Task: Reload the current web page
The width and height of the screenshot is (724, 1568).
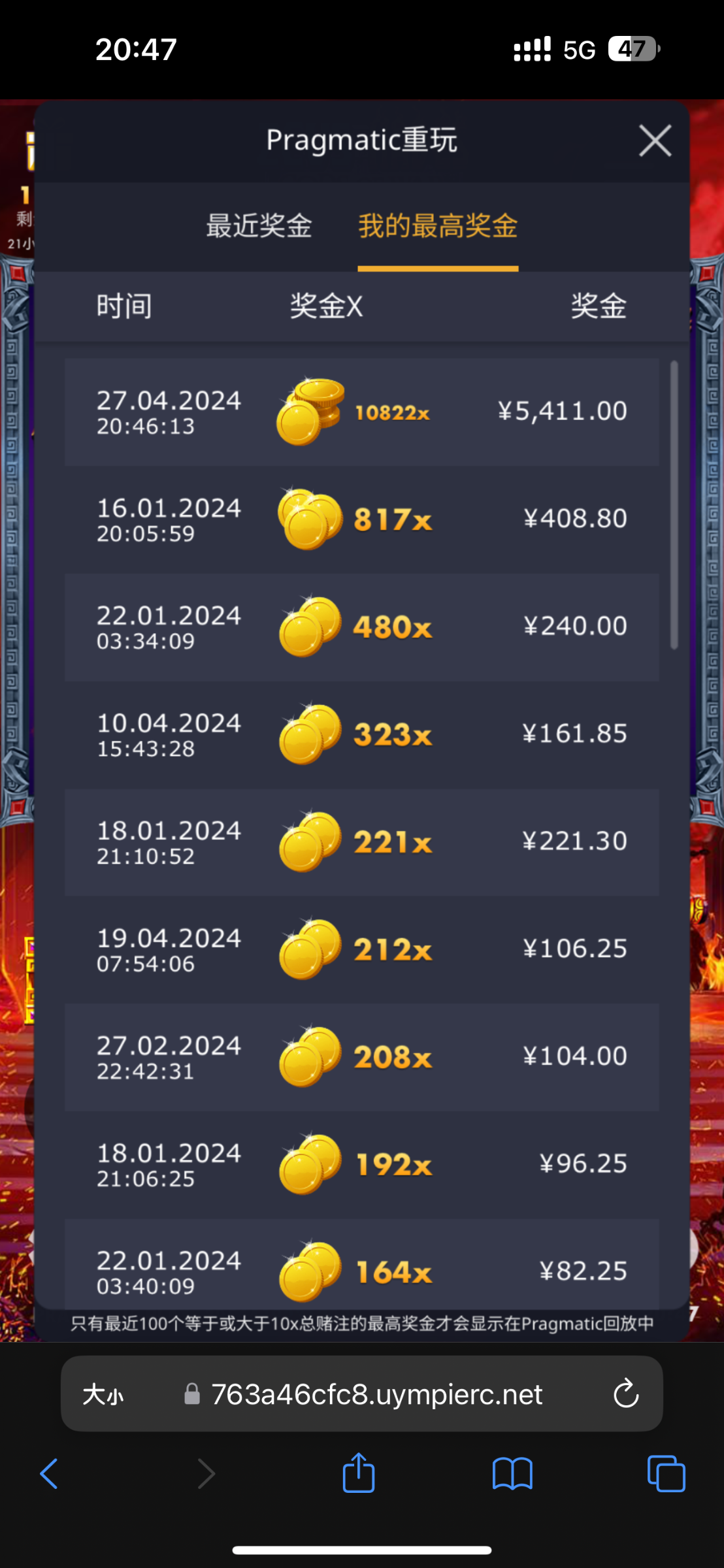Action: click(x=625, y=1395)
